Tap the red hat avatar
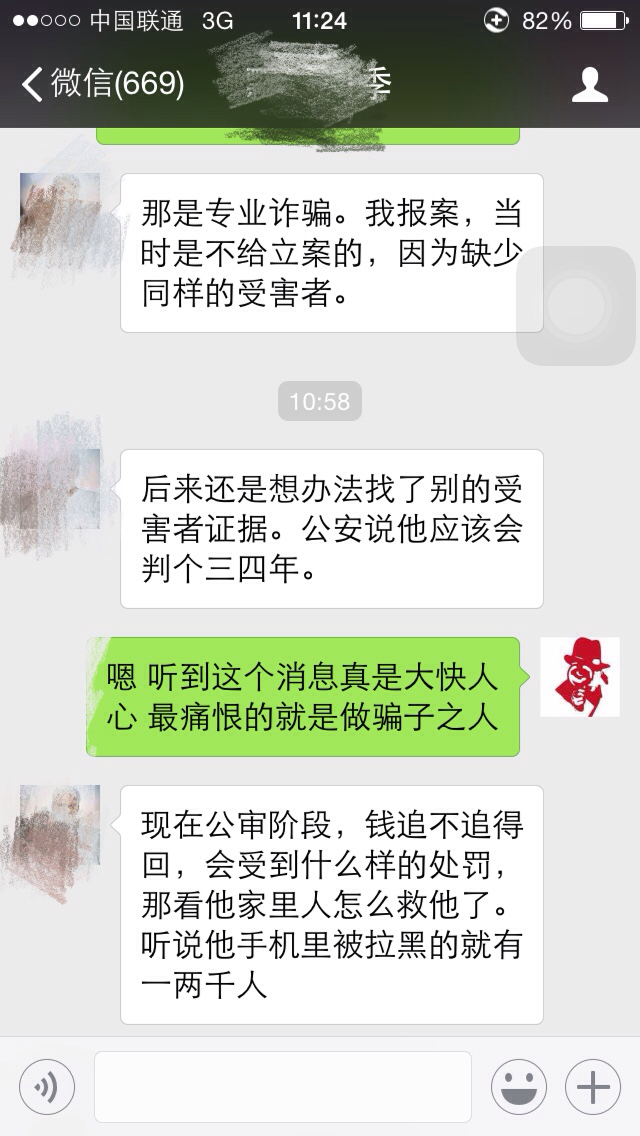This screenshot has height=1136, width=640. click(580, 677)
